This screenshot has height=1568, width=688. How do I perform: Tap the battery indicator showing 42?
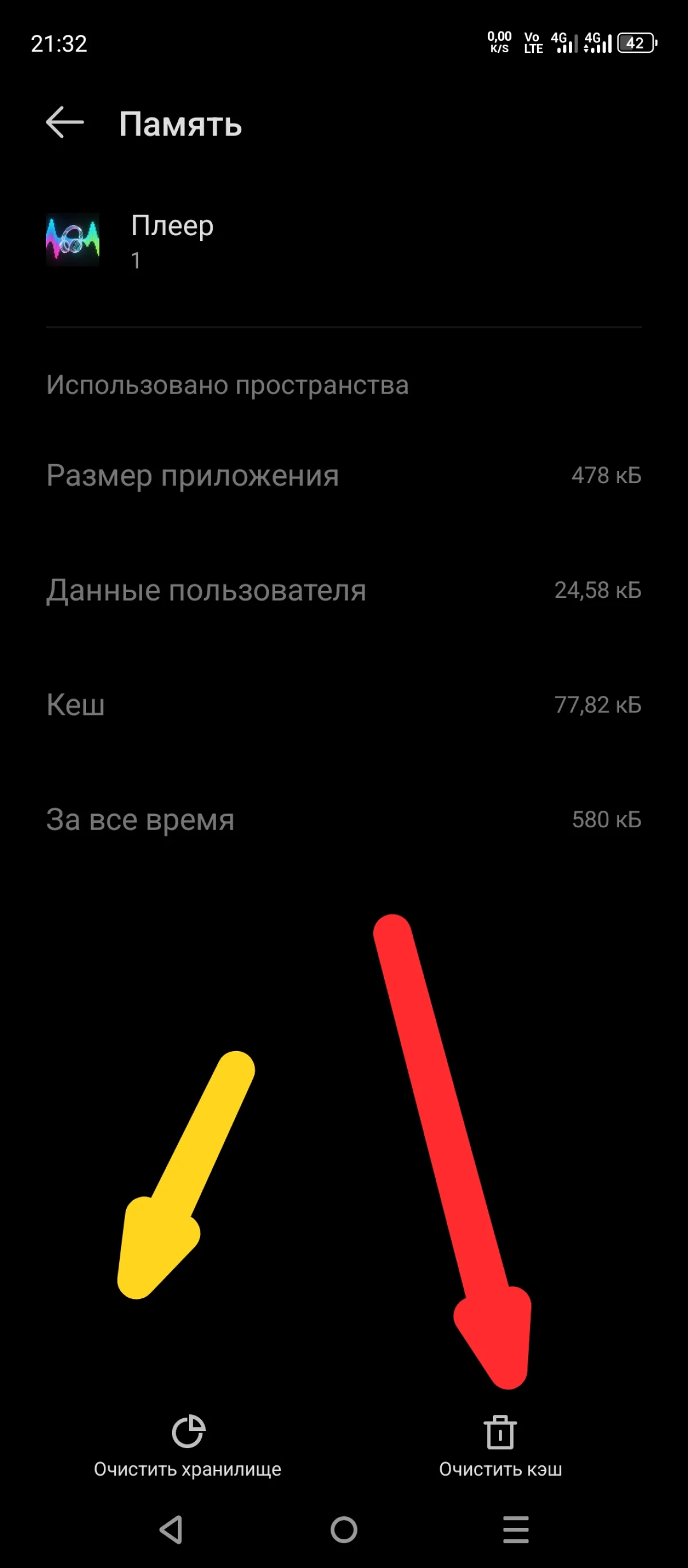(x=635, y=42)
